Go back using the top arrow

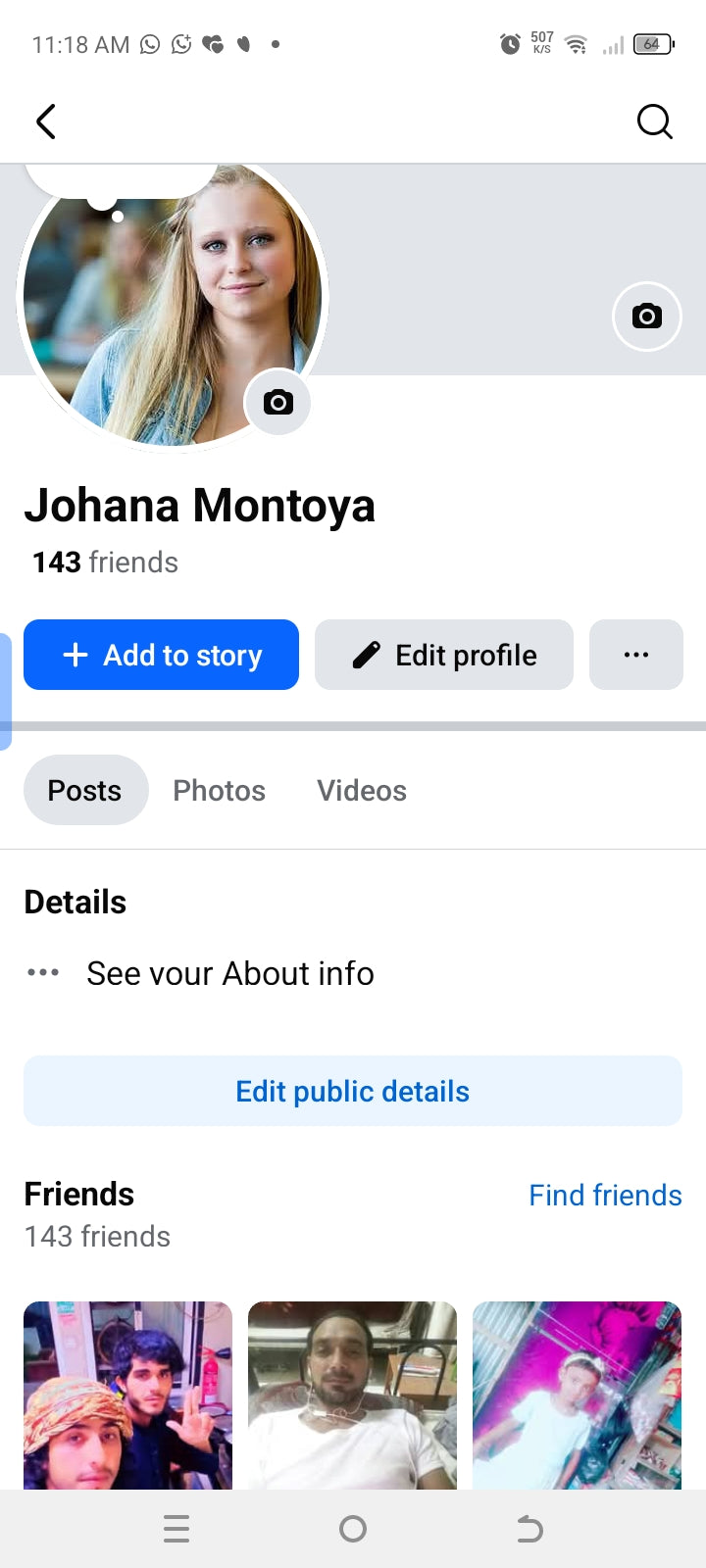click(x=46, y=122)
